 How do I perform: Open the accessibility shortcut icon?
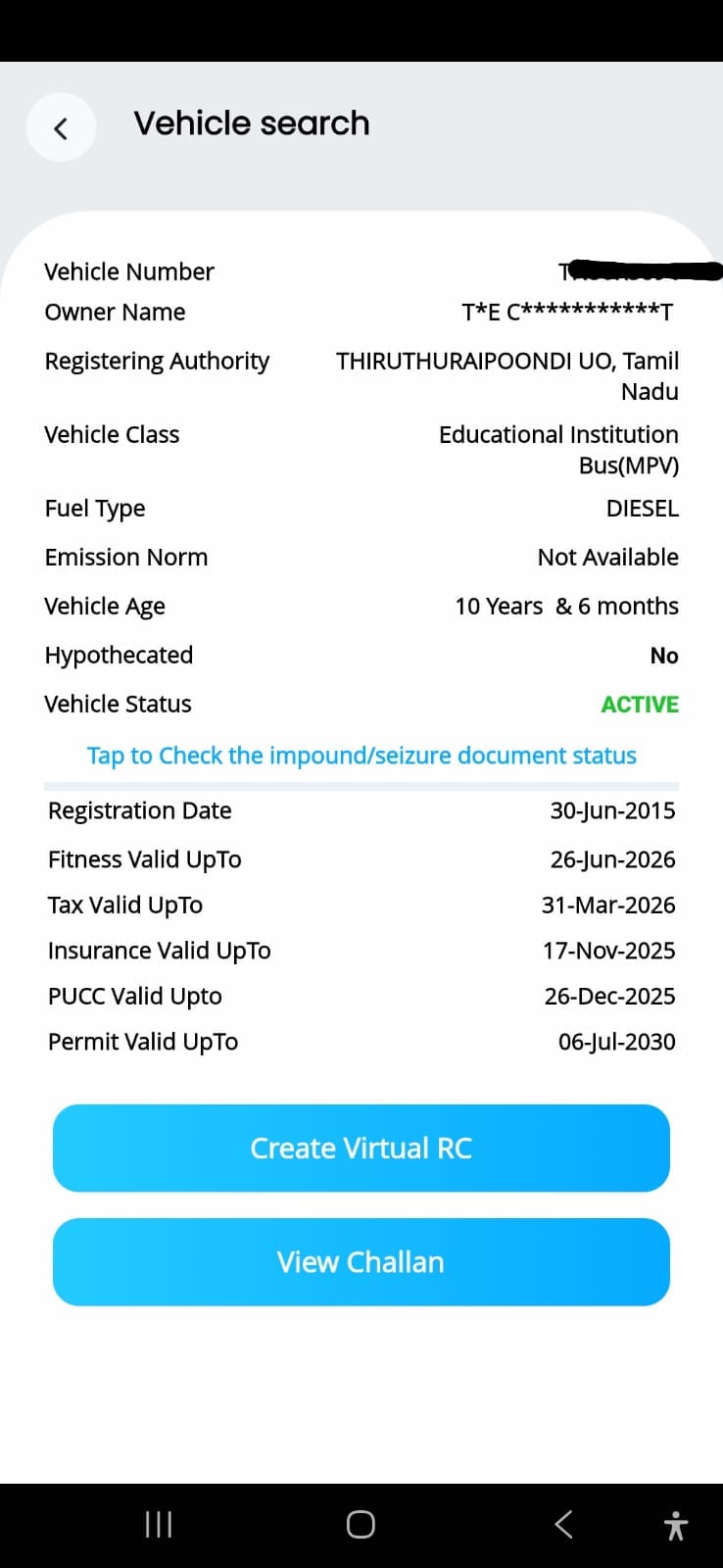tap(675, 1525)
